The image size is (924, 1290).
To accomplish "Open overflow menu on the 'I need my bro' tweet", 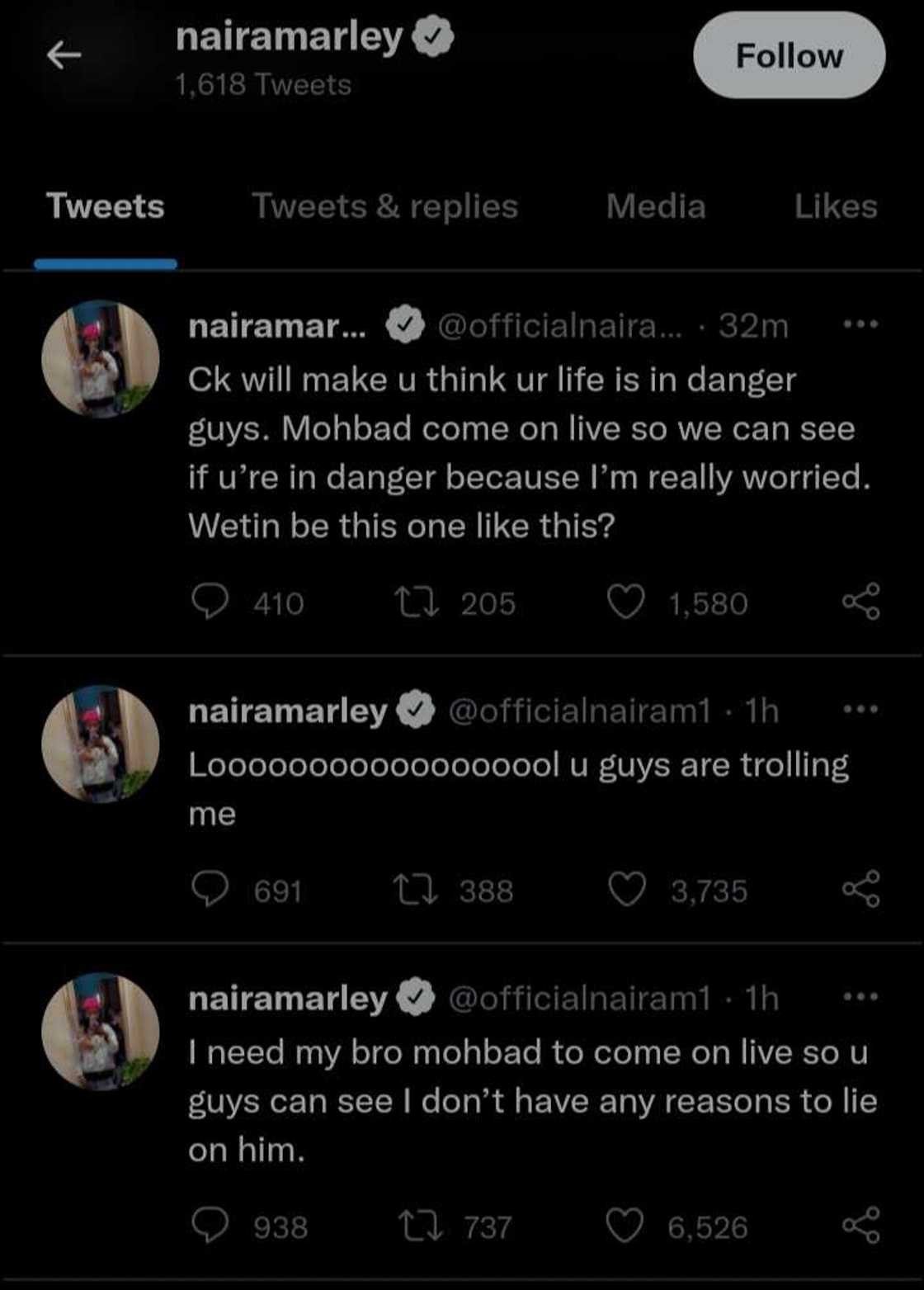I will pyautogui.click(x=861, y=997).
